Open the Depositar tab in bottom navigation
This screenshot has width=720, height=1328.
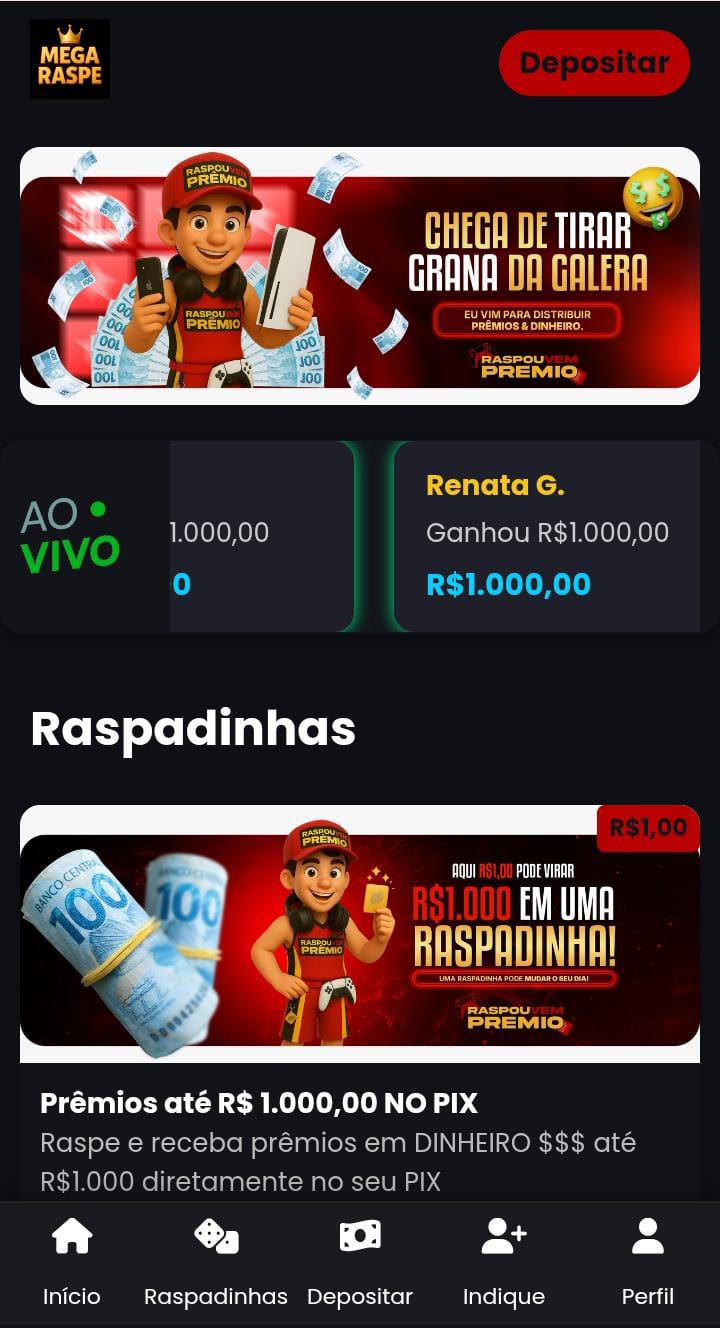pyautogui.click(x=360, y=1262)
